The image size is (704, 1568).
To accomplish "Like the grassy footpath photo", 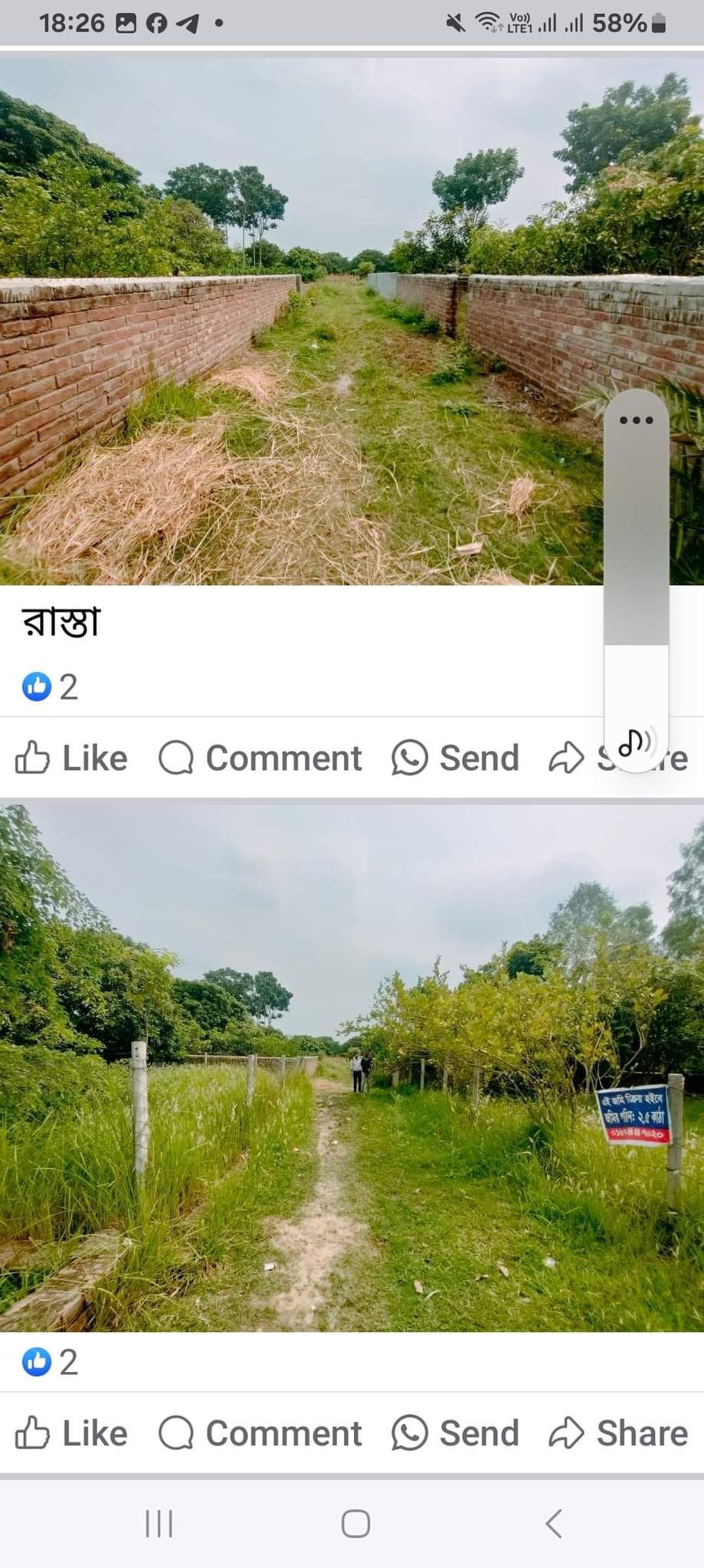I will 71,1433.
